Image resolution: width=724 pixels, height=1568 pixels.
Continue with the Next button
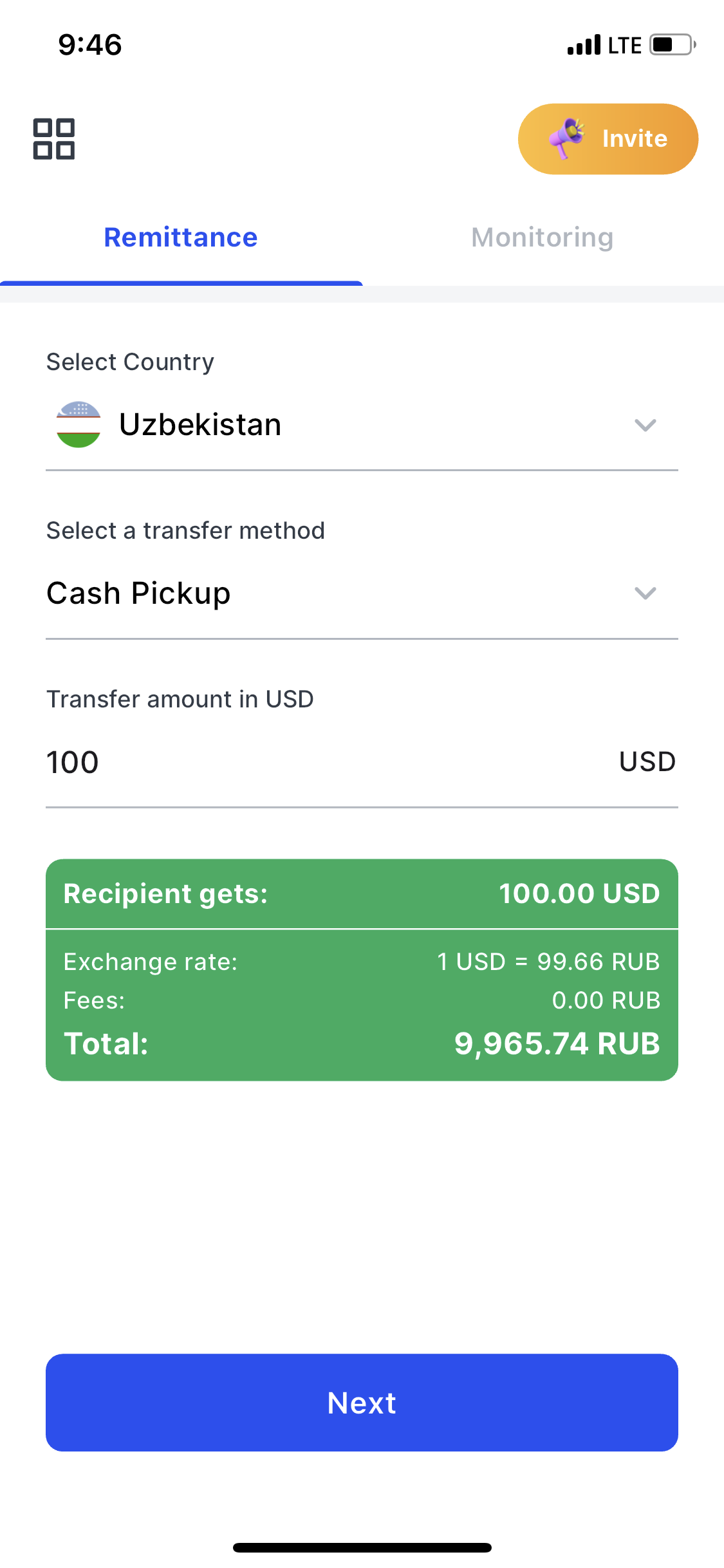click(362, 1403)
